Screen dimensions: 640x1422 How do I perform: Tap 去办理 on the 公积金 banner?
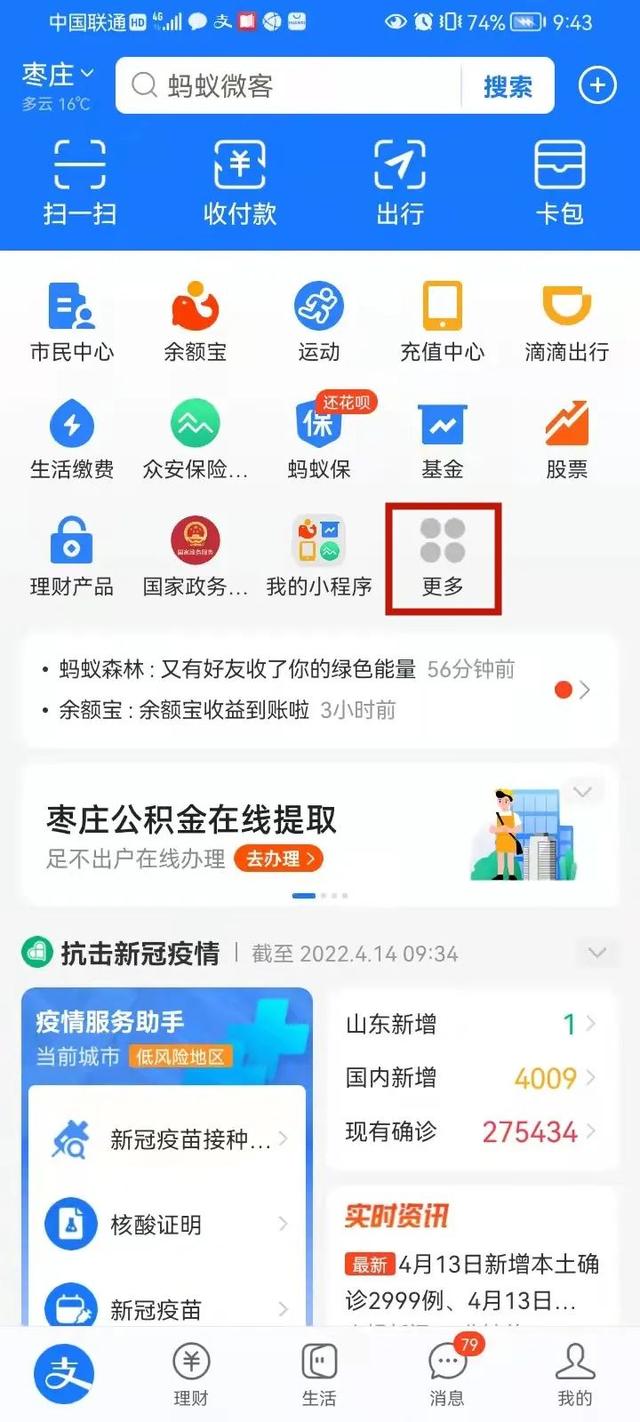279,859
